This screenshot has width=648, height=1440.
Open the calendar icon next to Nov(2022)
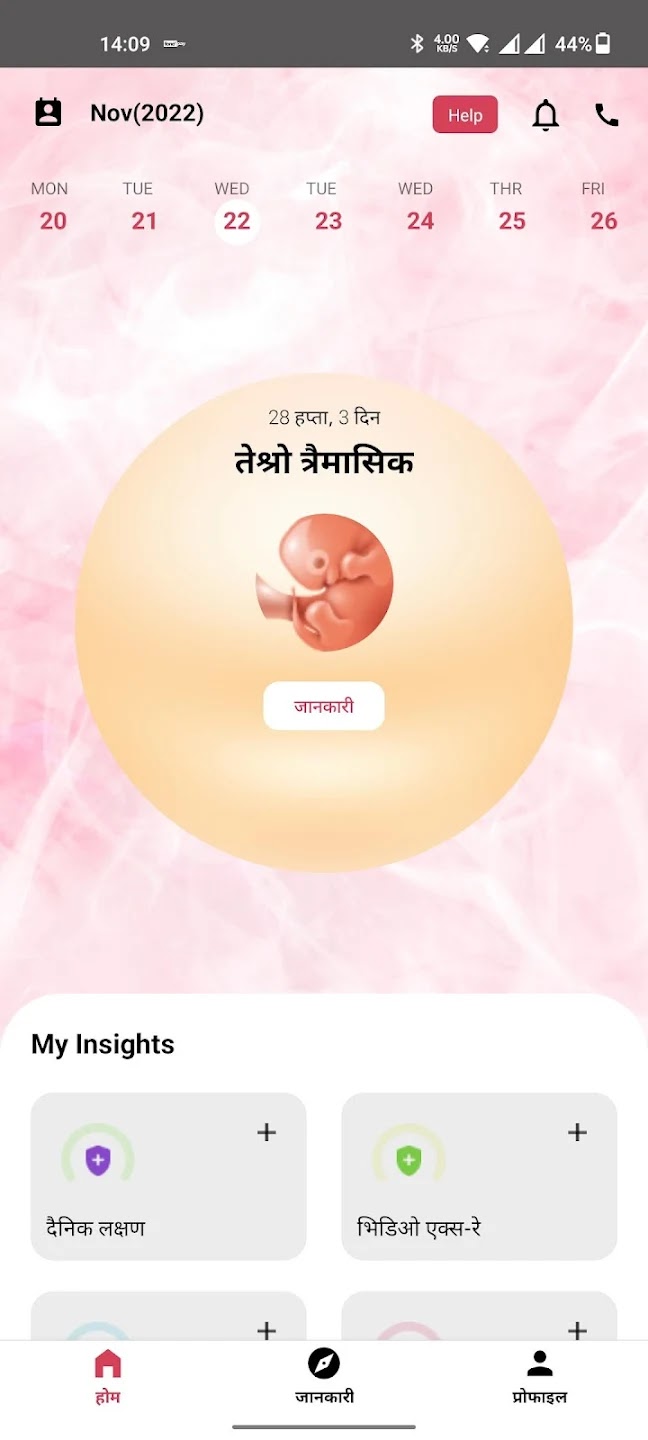pyautogui.click(x=48, y=113)
